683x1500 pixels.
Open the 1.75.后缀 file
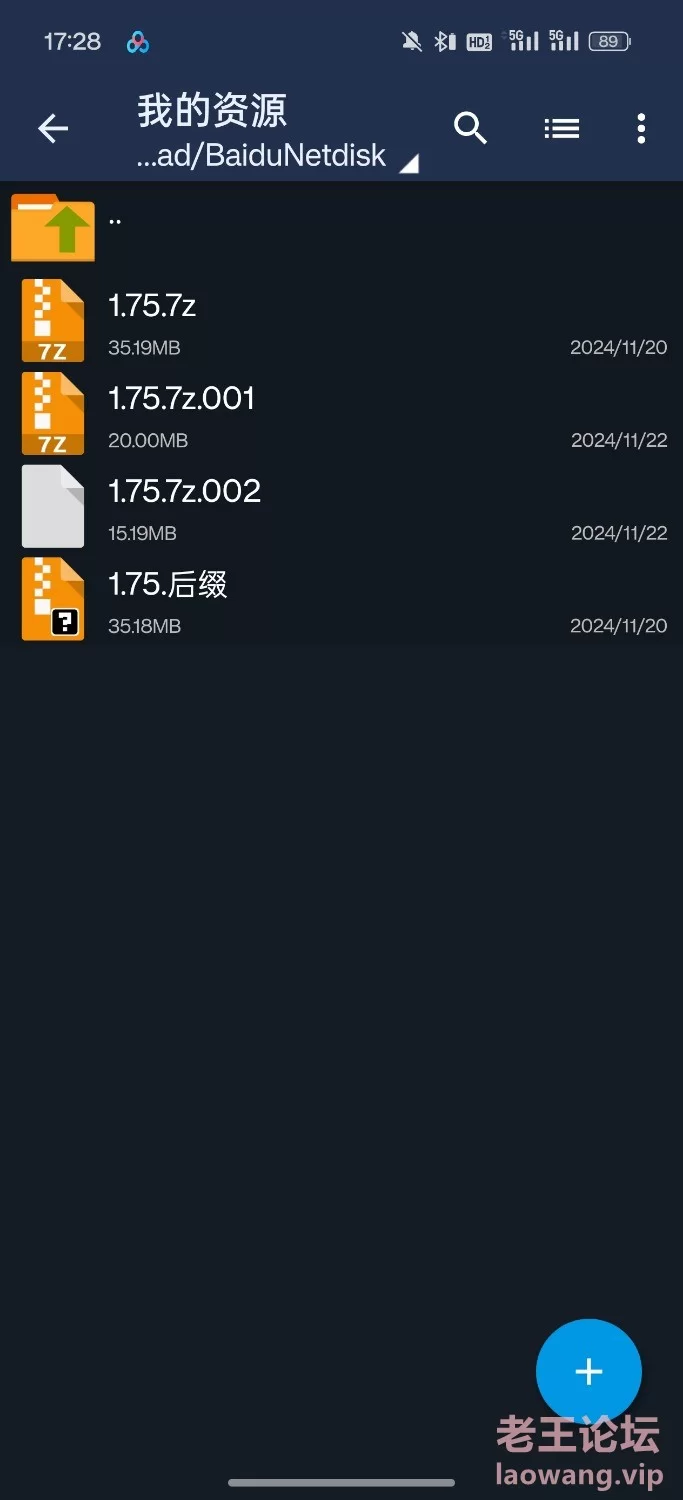coord(341,598)
